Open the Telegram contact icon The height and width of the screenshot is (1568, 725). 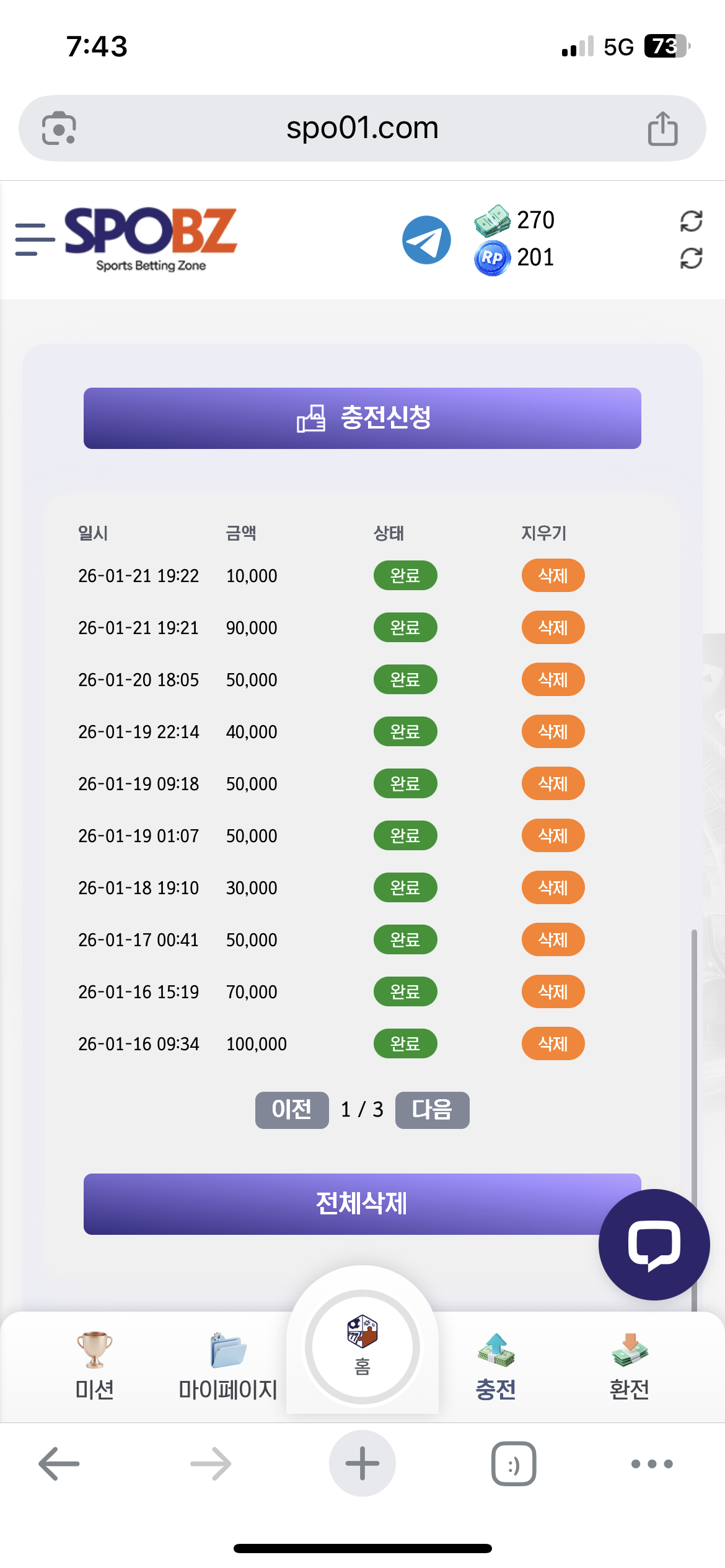pyautogui.click(x=426, y=240)
